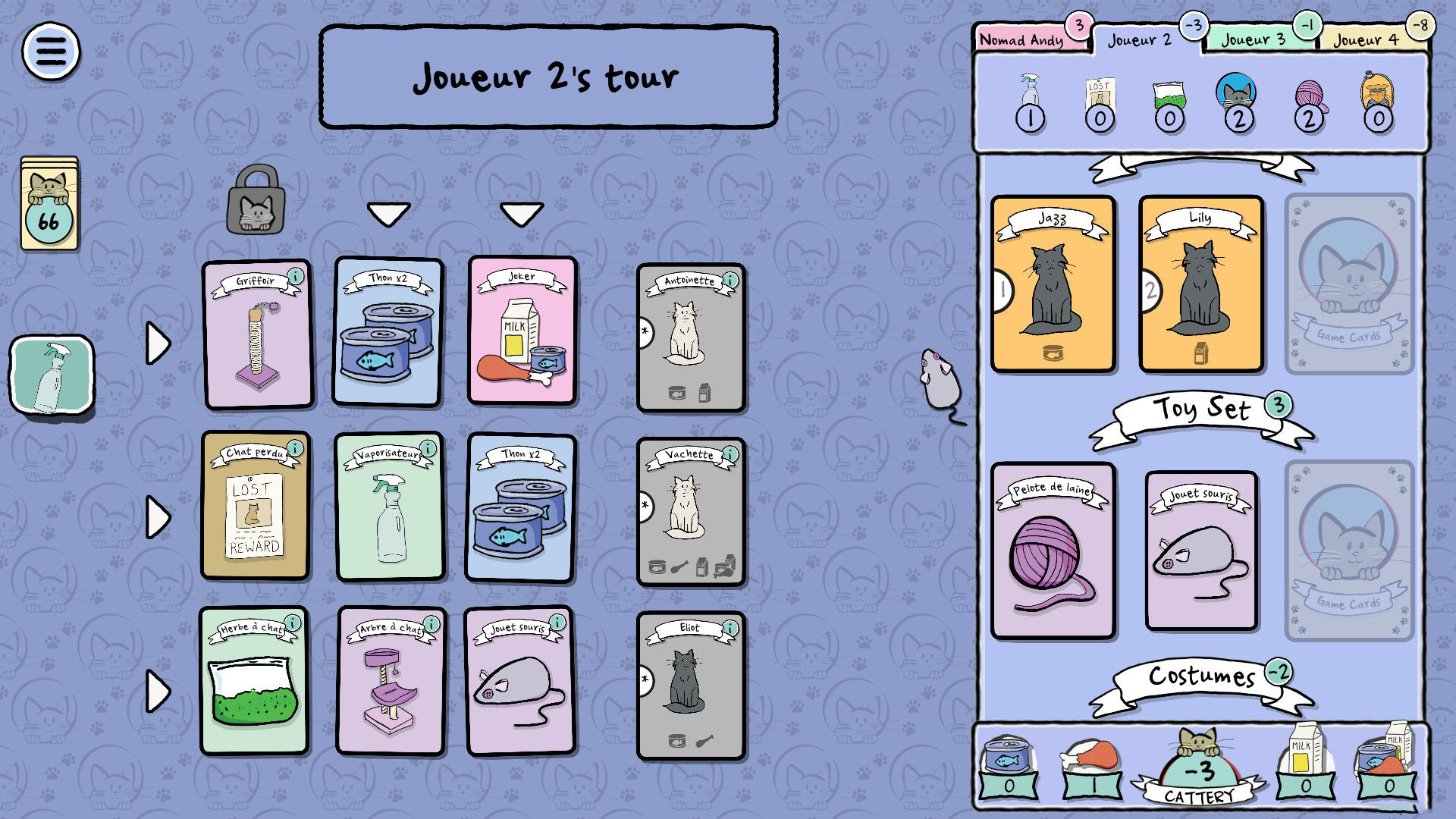This screenshot has height=819, width=1456.
Task: Pick the row arrow beside Herbe à chat
Action: (158, 692)
